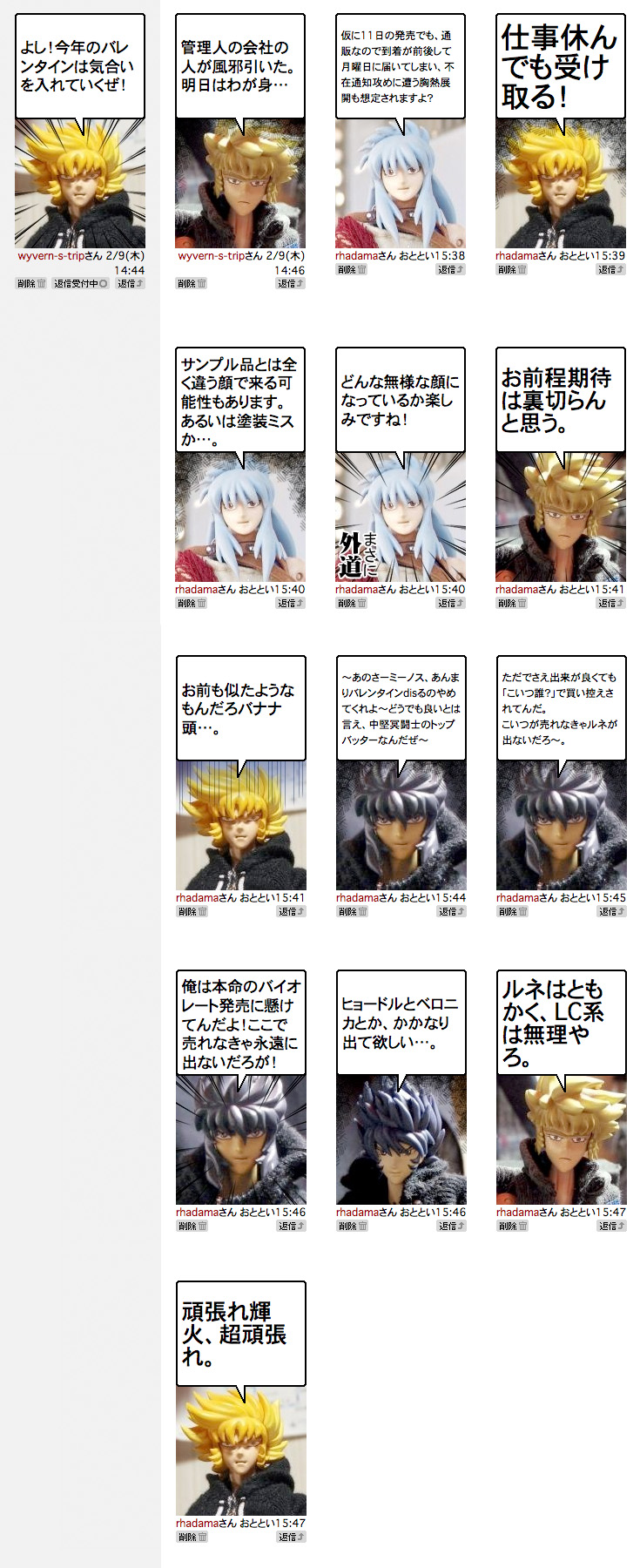Reply to the バイオレート発売 post
Viewport: 640px width, 1568px height.
pos(291,1227)
